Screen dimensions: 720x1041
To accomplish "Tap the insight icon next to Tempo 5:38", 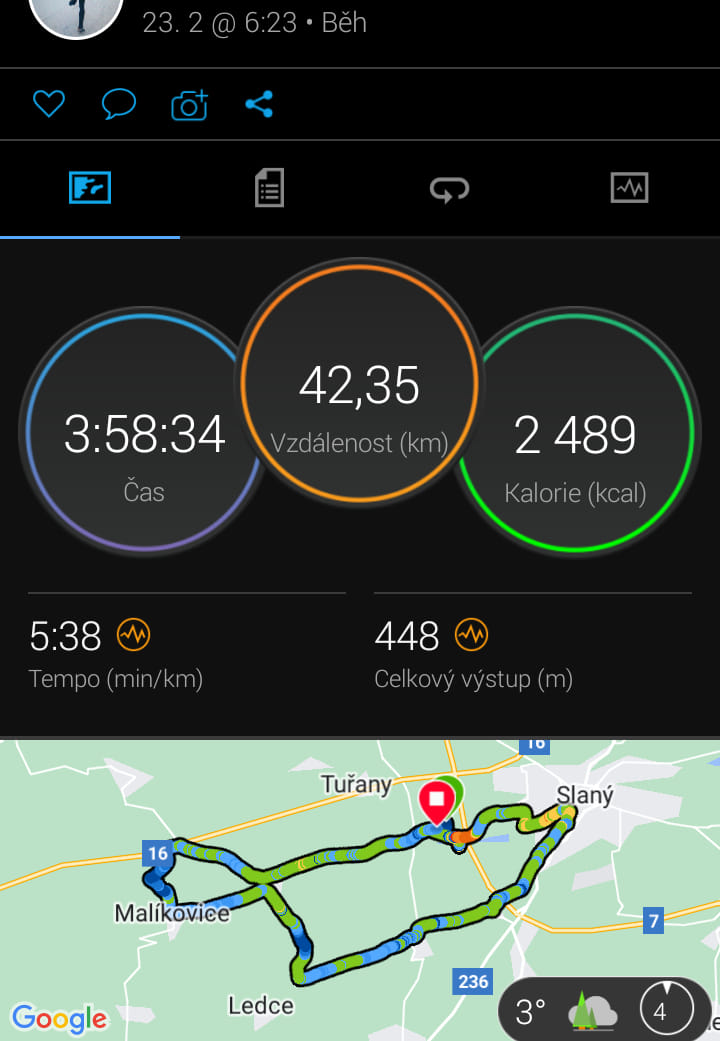I will click(x=133, y=635).
